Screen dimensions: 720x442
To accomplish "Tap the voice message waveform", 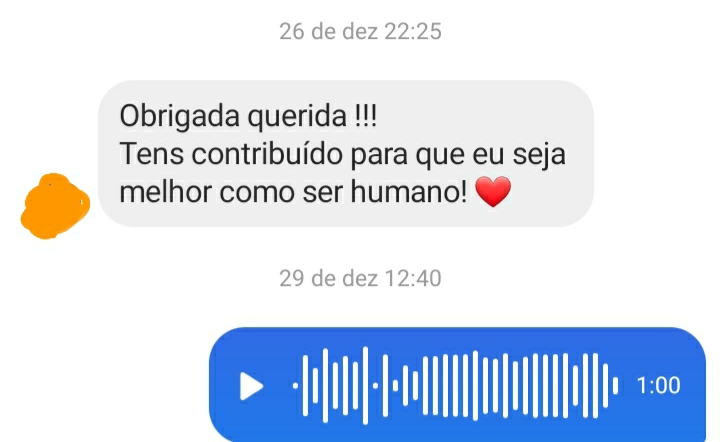I will coord(455,385).
